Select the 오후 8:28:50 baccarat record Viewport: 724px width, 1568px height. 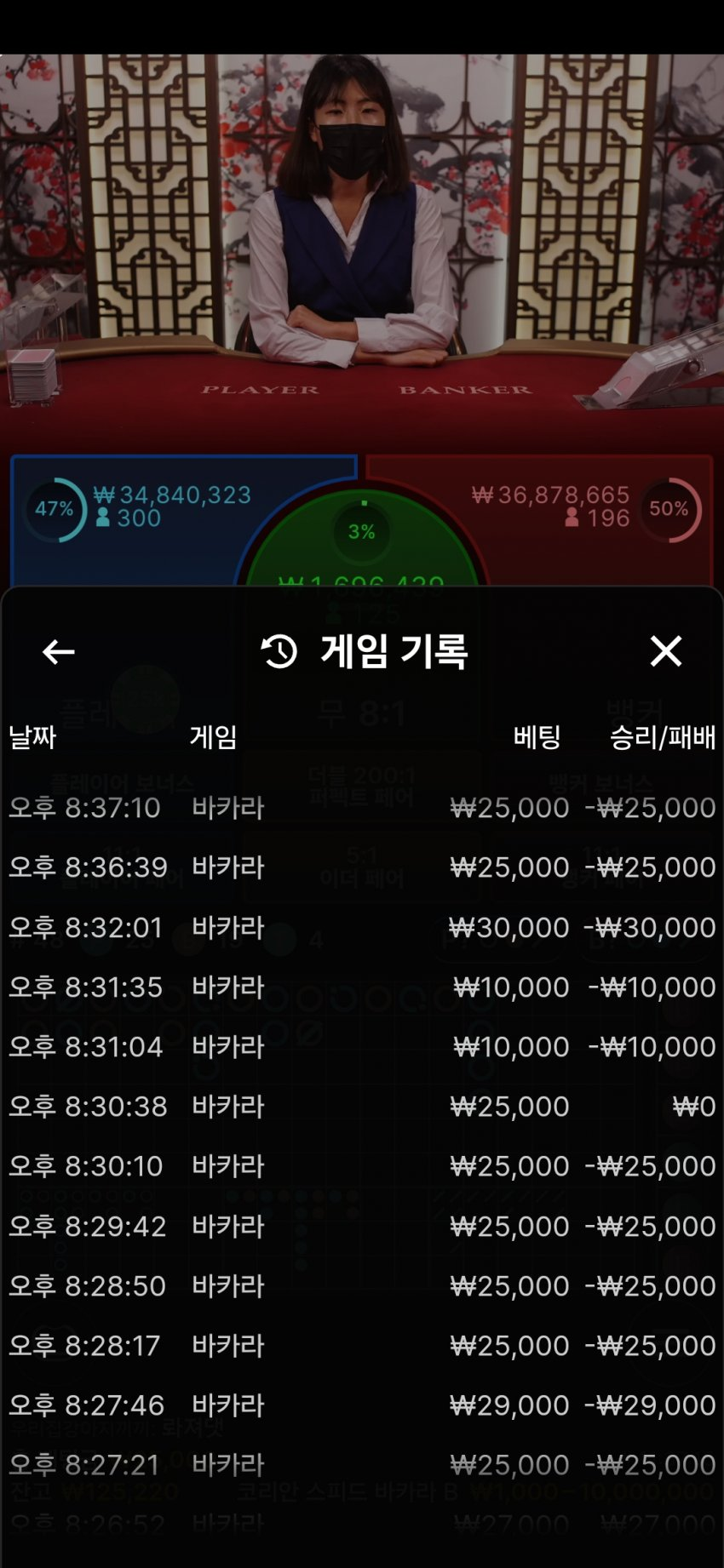361,1285
